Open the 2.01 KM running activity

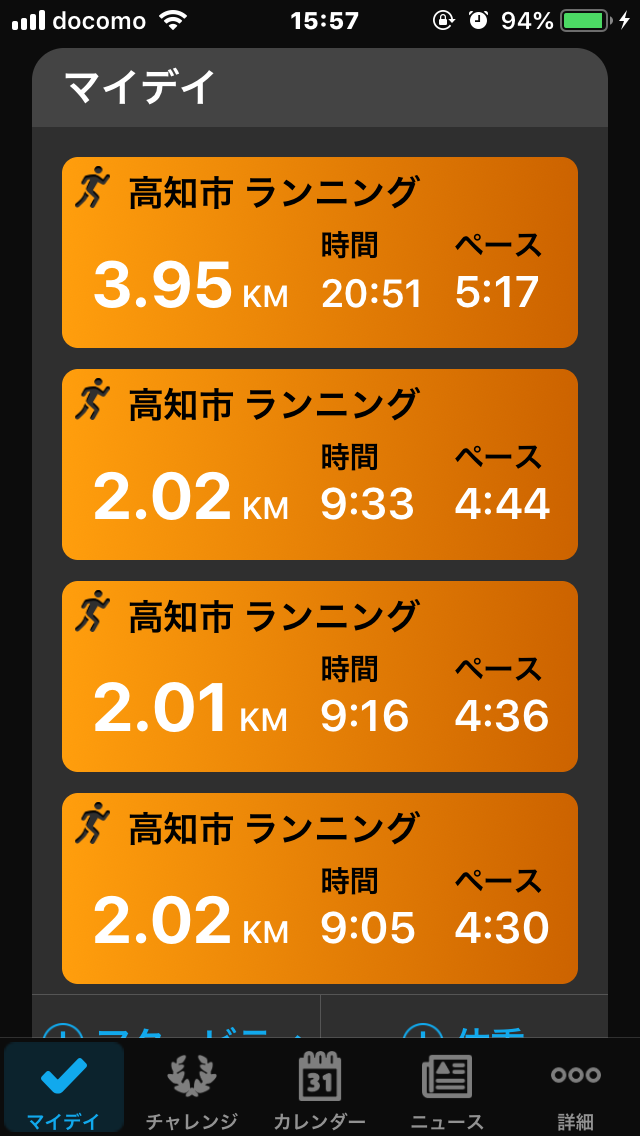tap(320, 677)
